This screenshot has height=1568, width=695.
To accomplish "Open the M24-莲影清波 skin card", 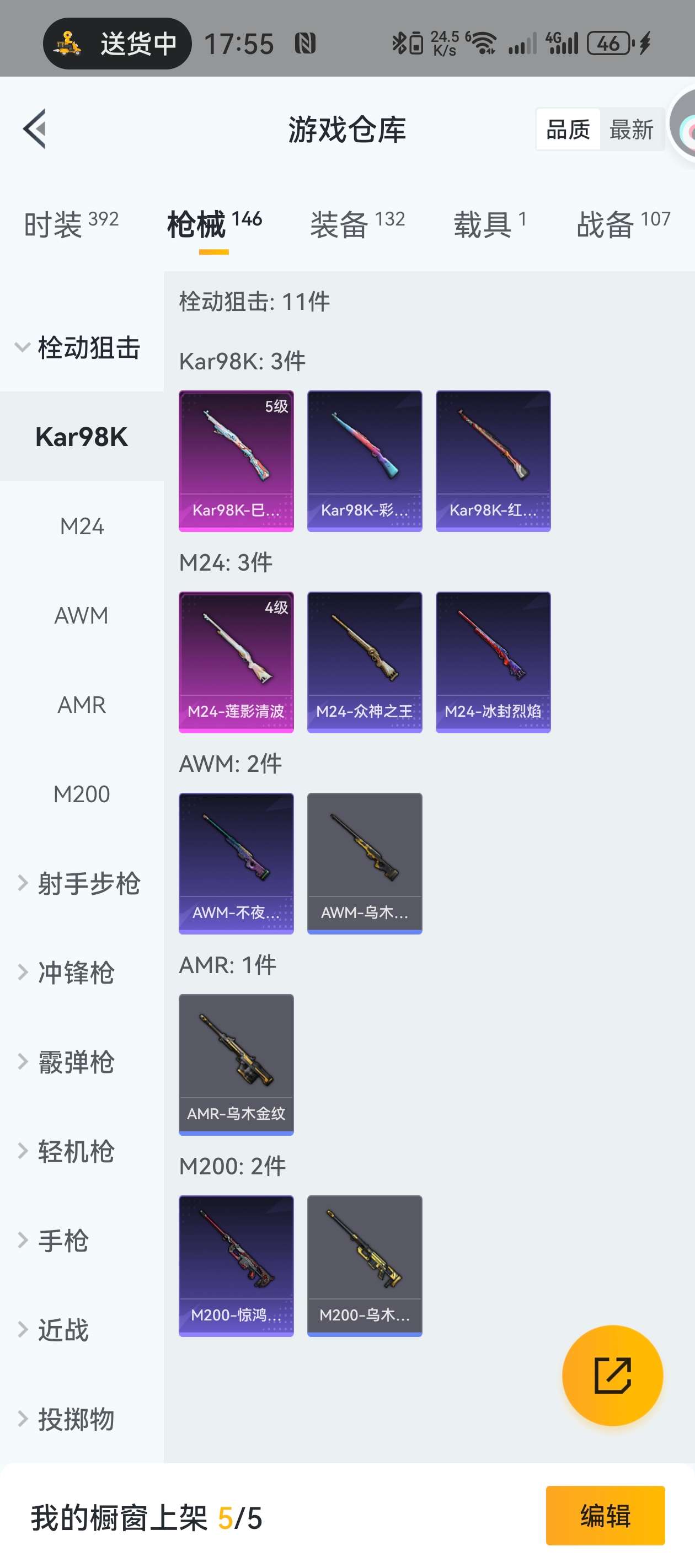I will pyautogui.click(x=236, y=662).
